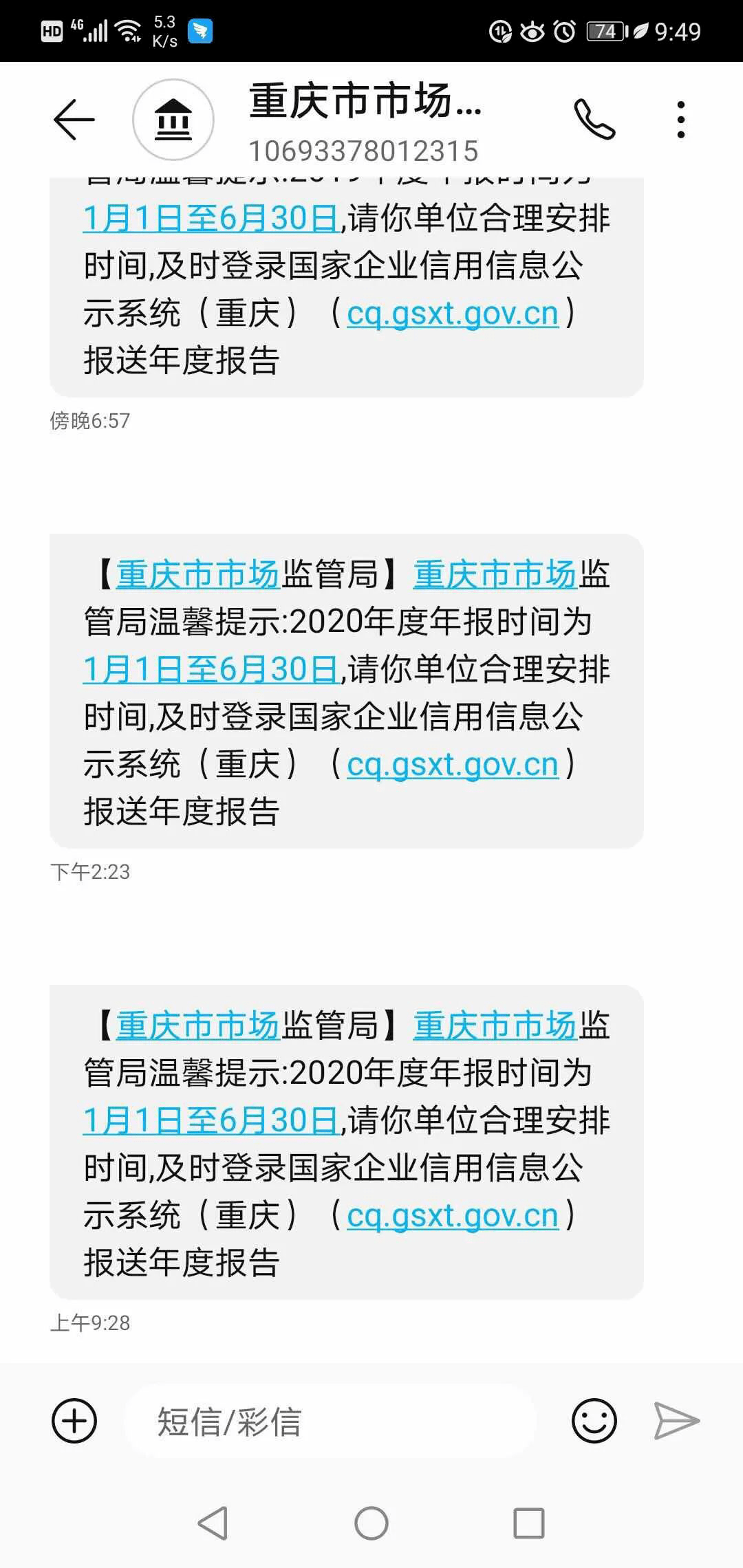Open the emoji picker
The width and height of the screenshot is (743, 1568).
[594, 1421]
